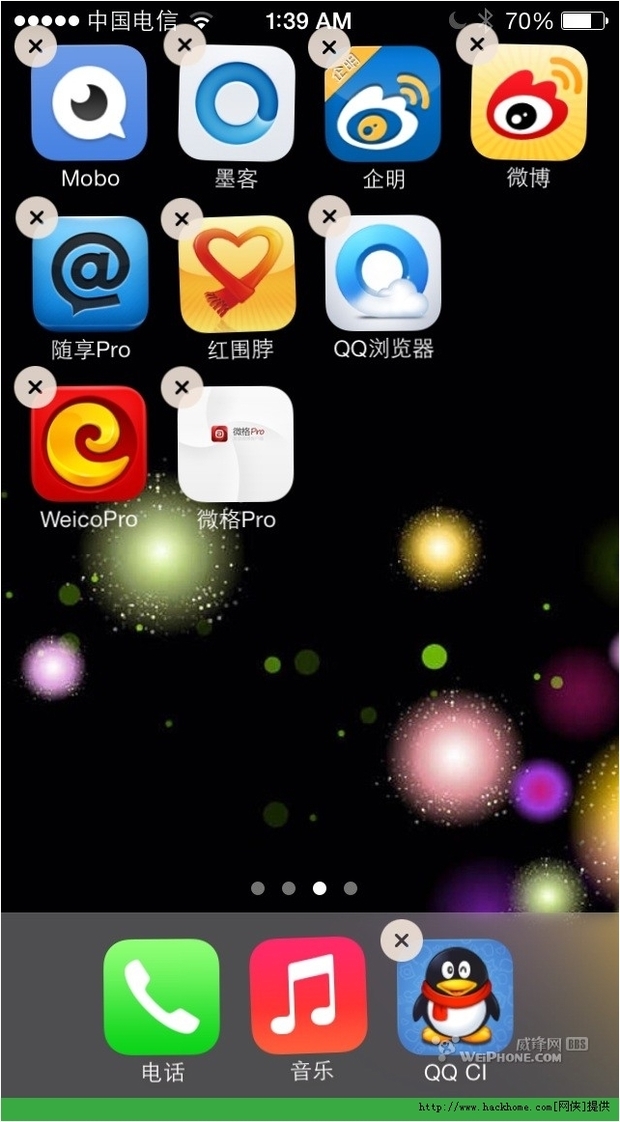Delete 微格Pro via its X badge
This screenshot has width=620, height=1122.
183,387
